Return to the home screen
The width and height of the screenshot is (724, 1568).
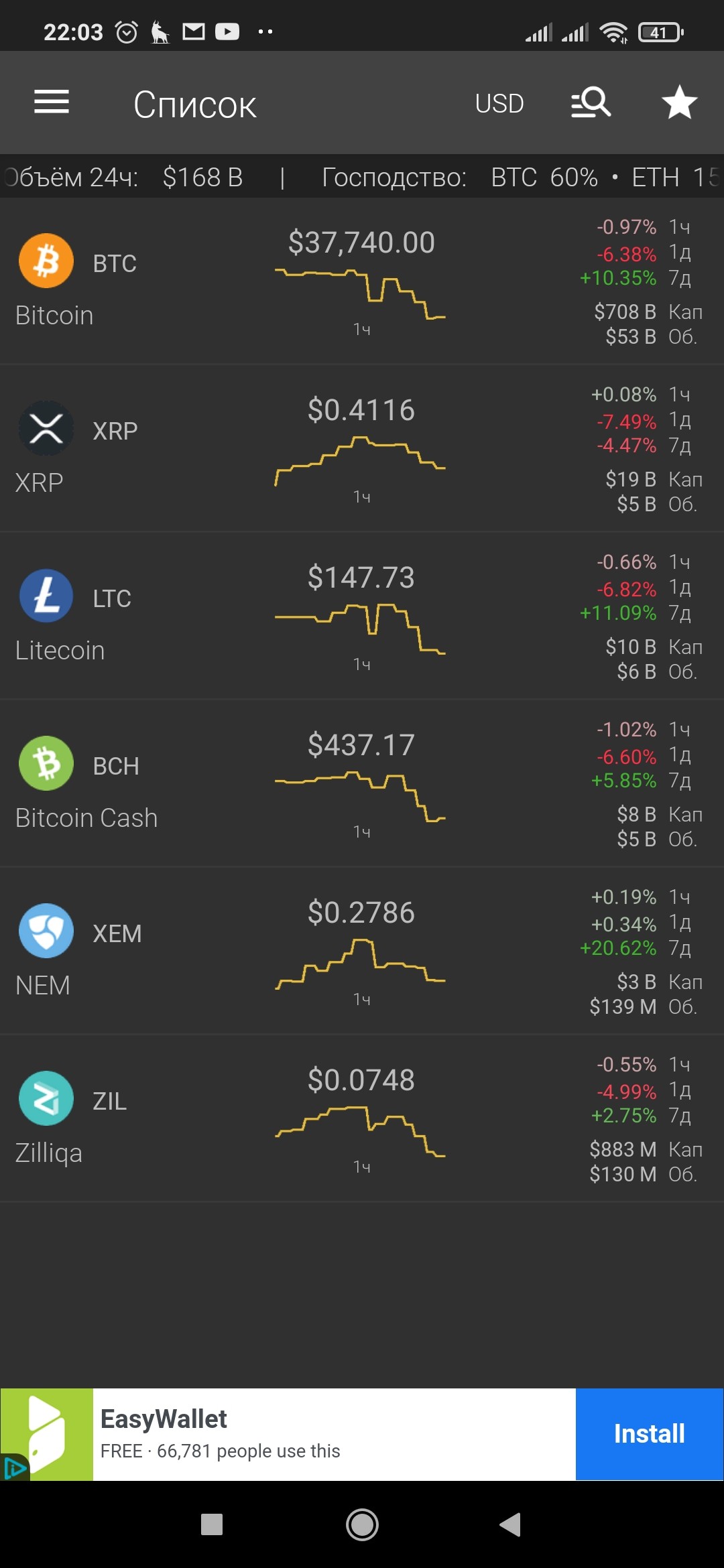coord(362,1524)
